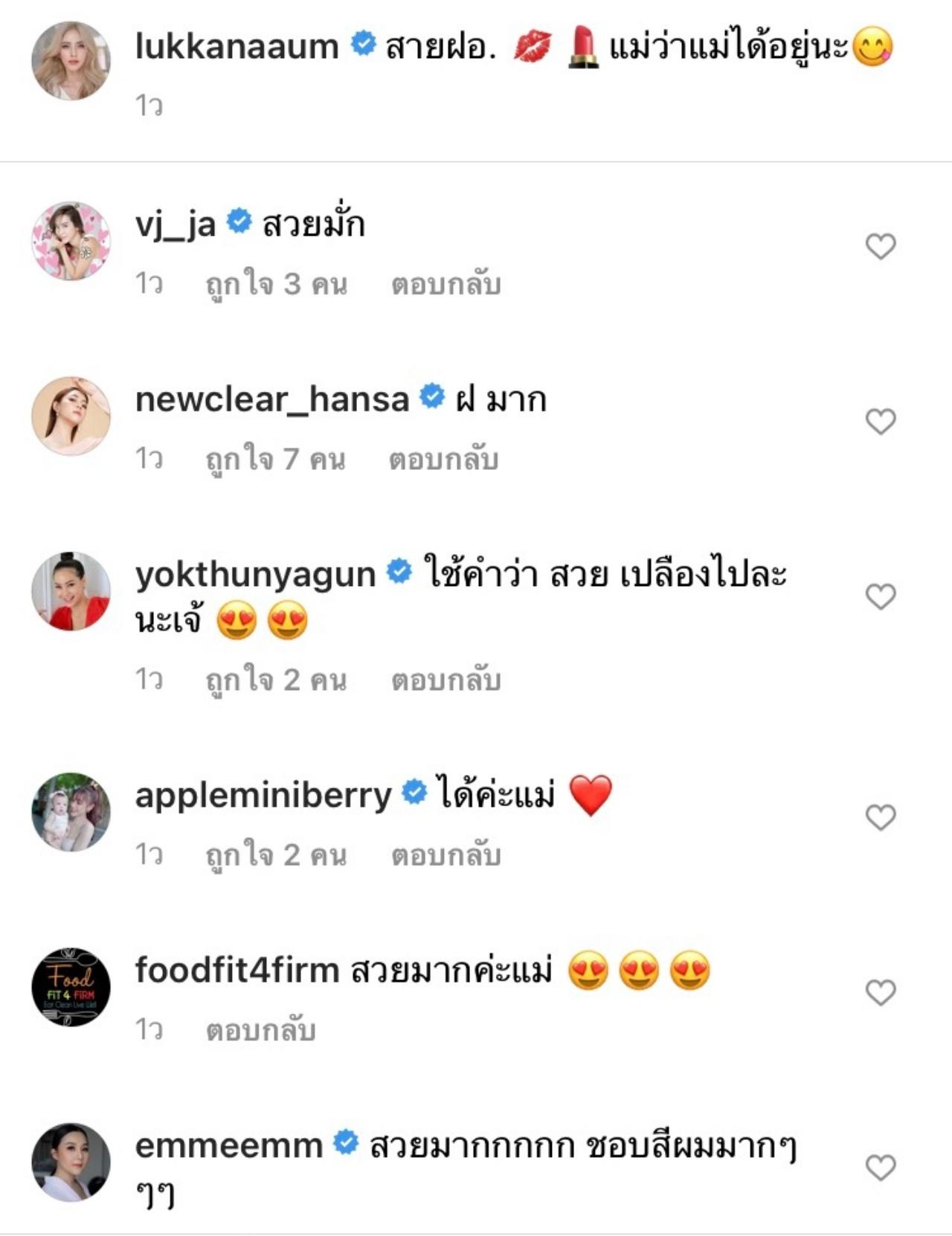Reply to appleminiberry's comment
952x1236 pixels.
pos(446,855)
